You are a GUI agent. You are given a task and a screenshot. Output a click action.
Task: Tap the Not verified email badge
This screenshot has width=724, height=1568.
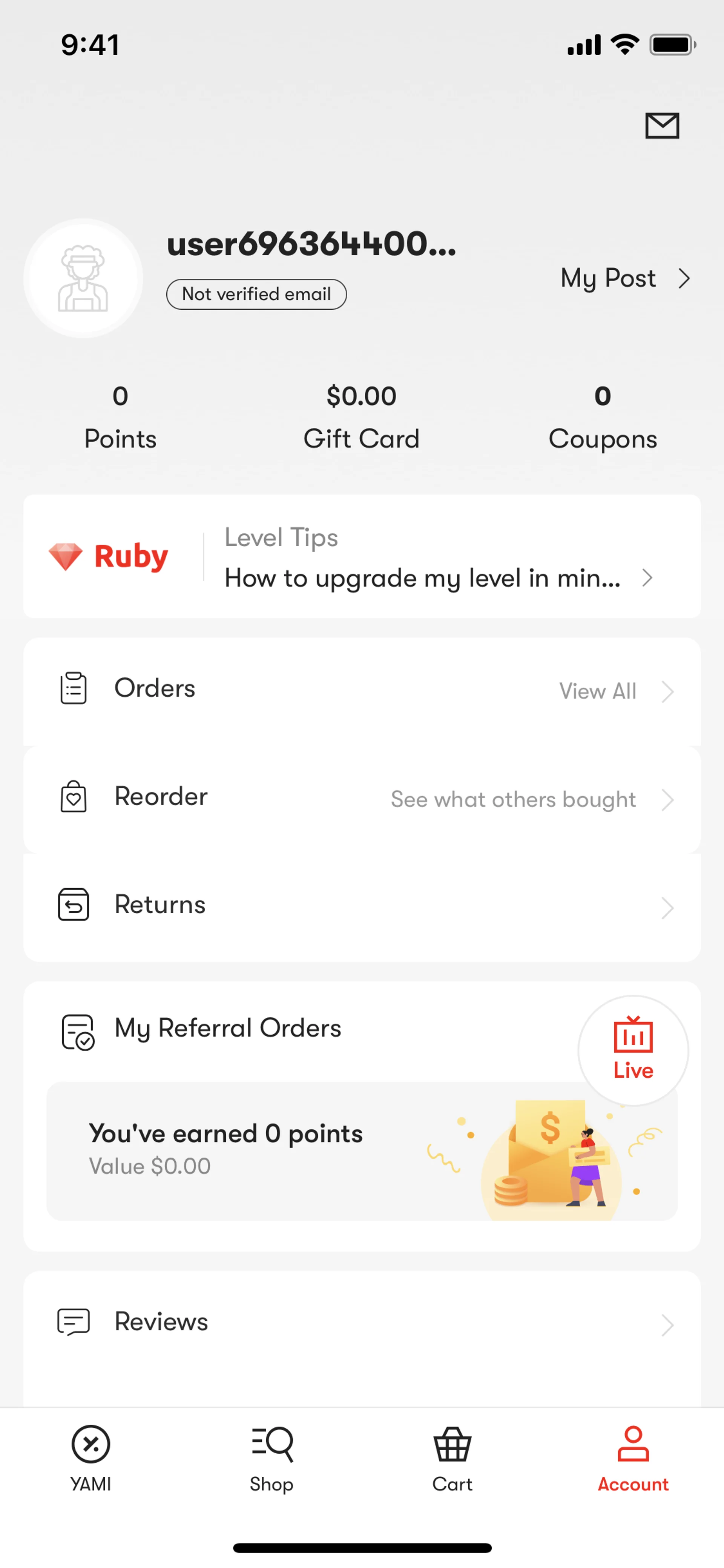(x=256, y=295)
